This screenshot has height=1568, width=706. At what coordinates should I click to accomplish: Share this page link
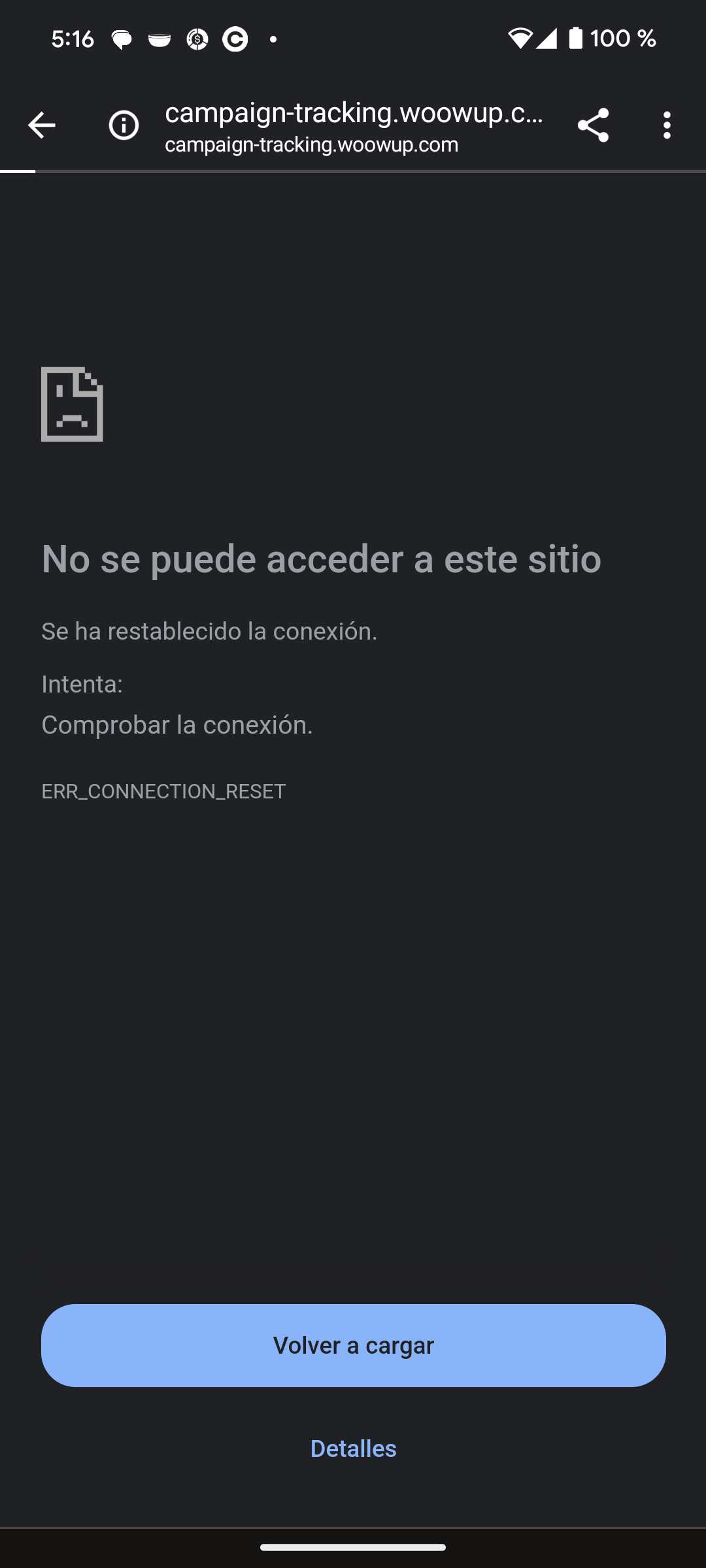click(x=593, y=125)
